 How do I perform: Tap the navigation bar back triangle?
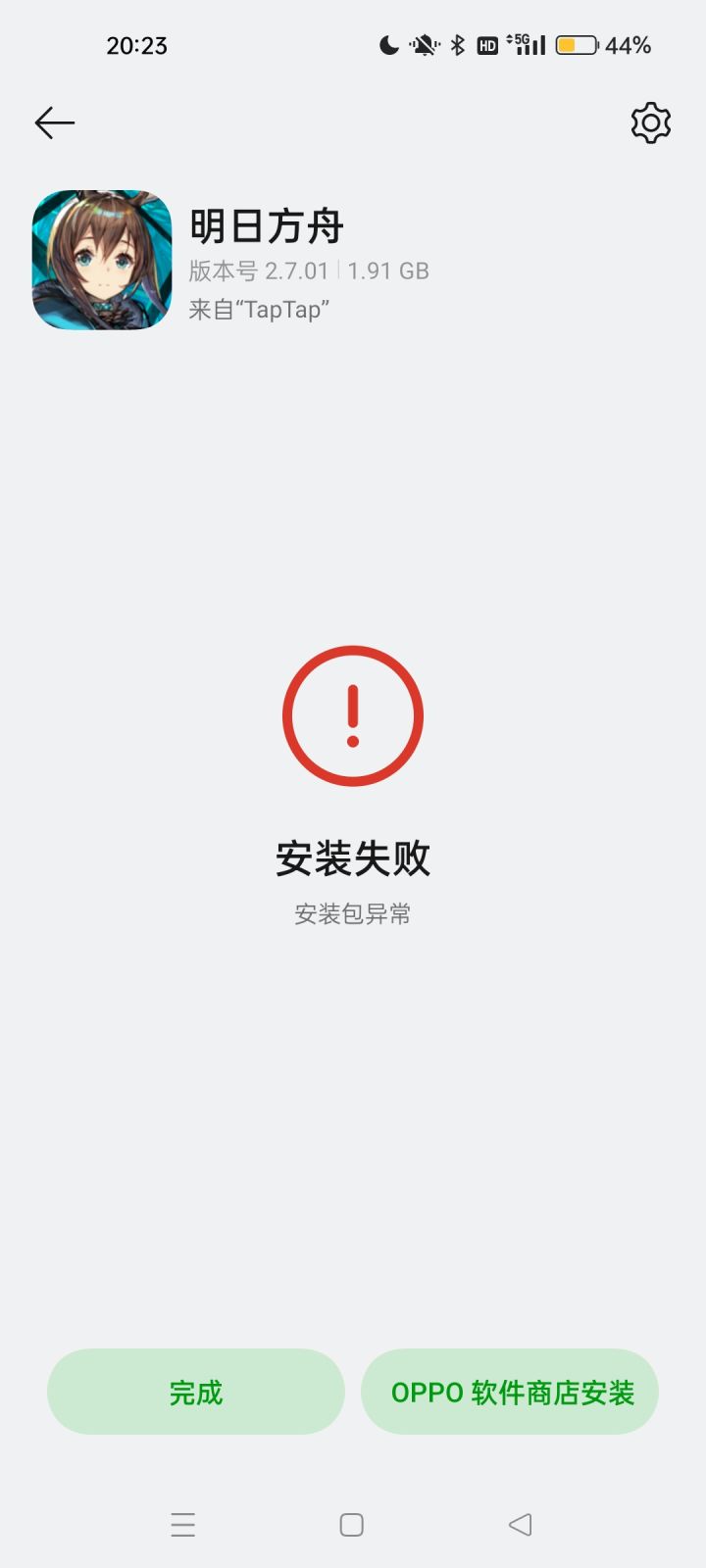521,1524
